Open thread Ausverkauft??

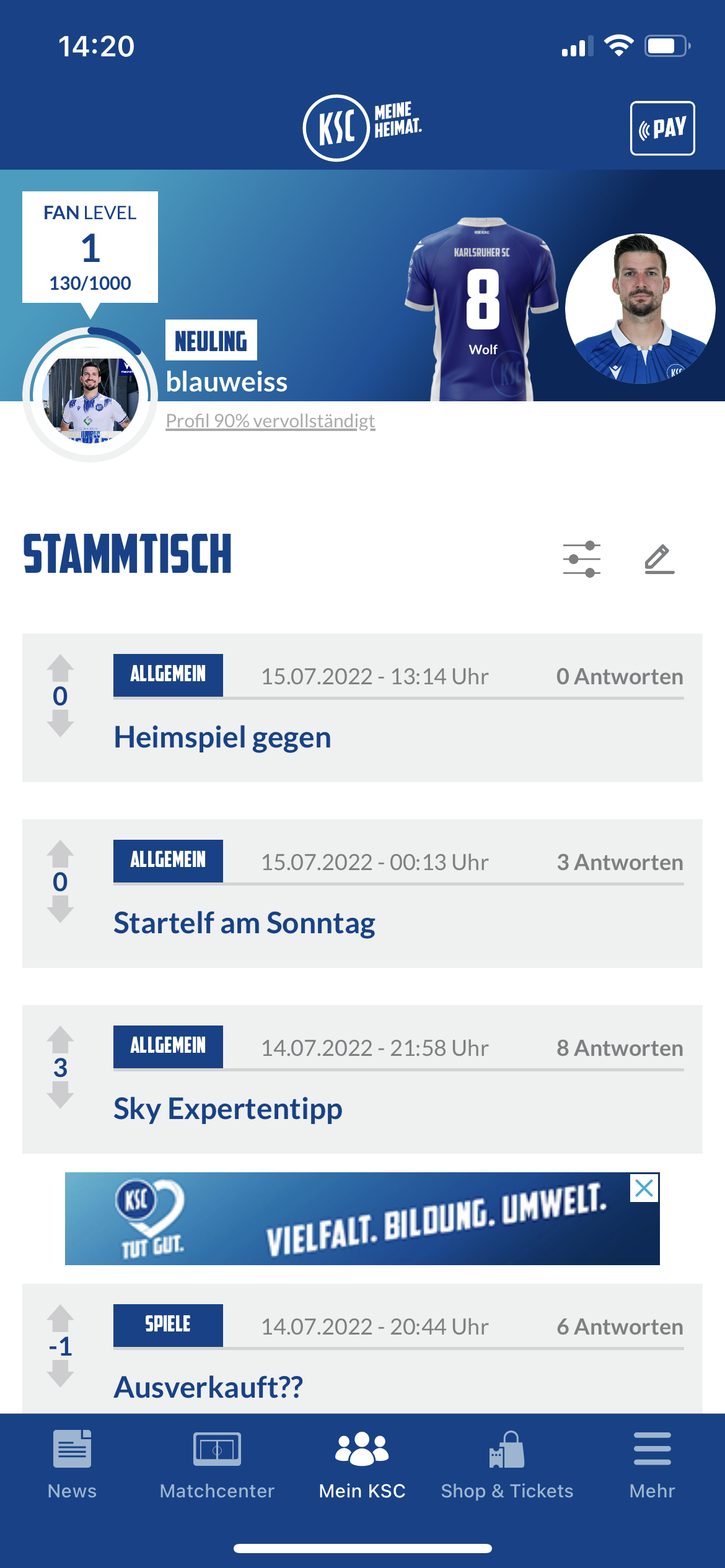pos(209,1388)
